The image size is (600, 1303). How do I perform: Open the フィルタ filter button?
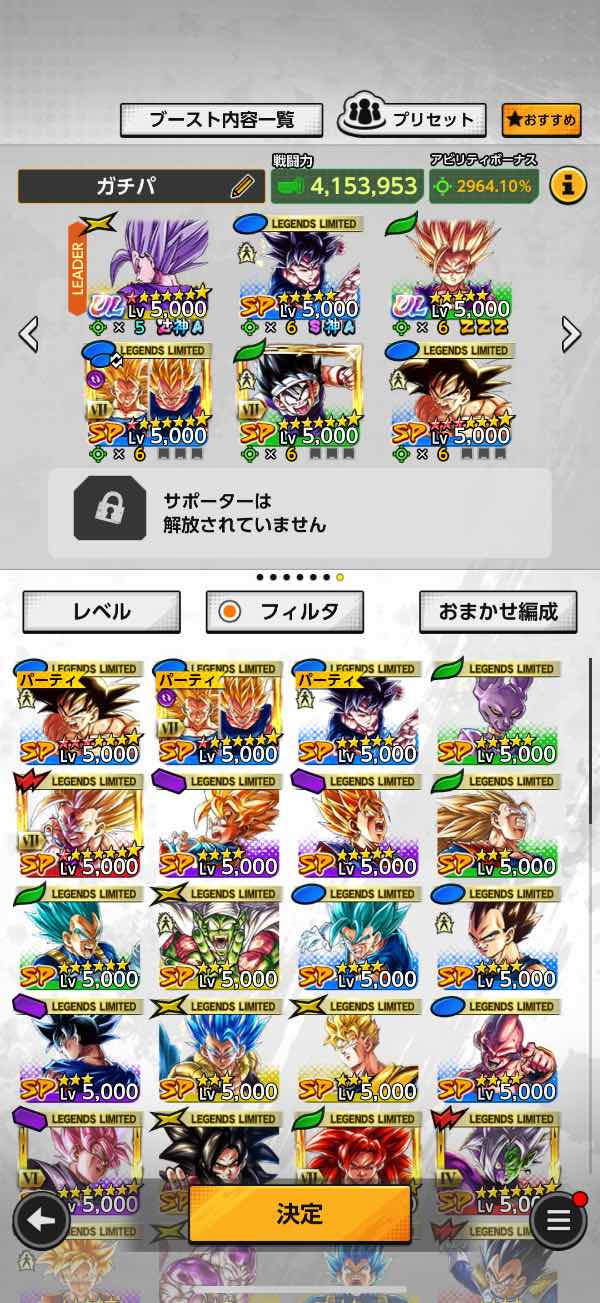coord(285,611)
